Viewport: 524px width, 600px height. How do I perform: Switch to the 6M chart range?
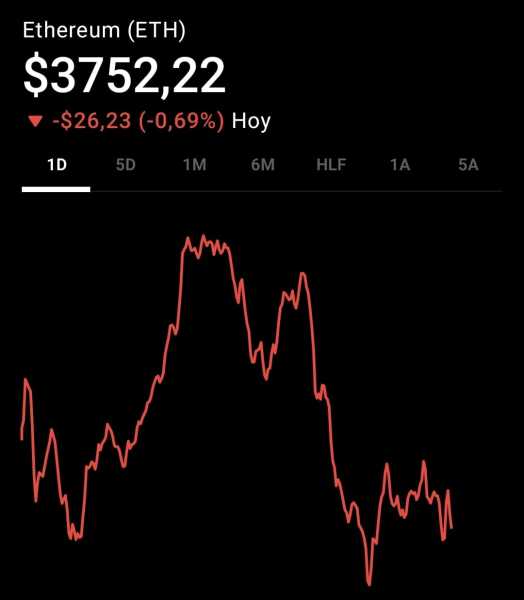click(263, 165)
